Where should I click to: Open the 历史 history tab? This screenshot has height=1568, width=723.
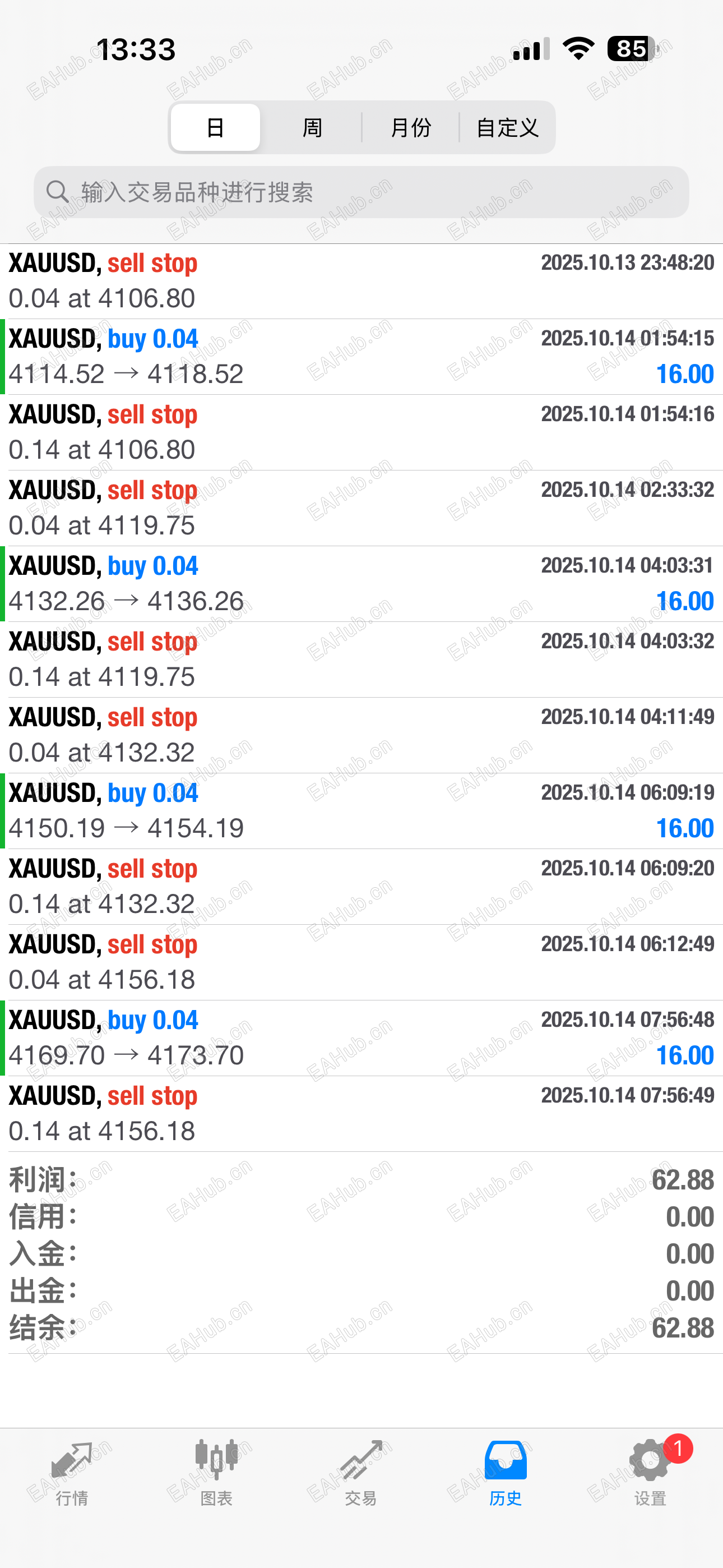[506, 1472]
